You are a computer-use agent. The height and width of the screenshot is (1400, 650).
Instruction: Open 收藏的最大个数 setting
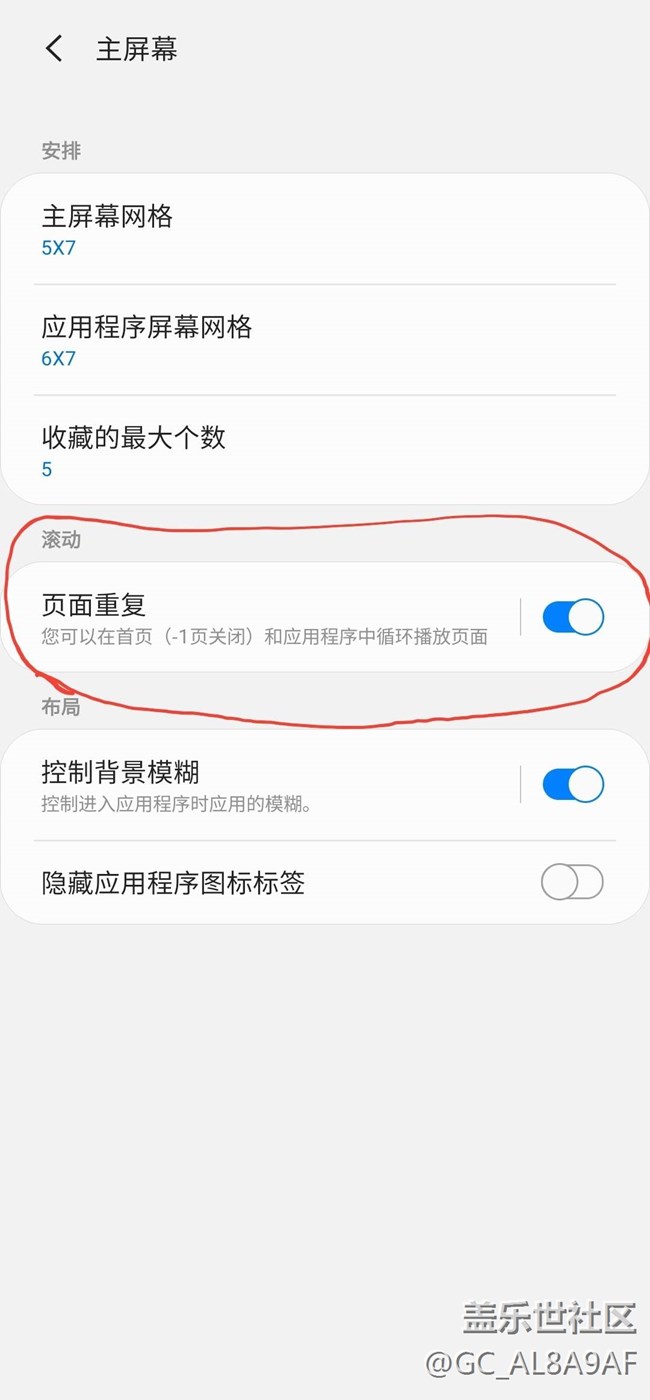click(x=325, y=451)
